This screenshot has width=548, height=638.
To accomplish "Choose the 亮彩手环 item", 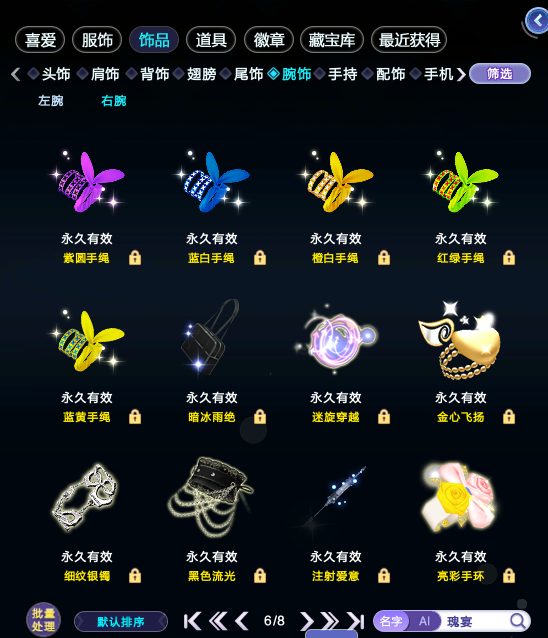I will [461, 521].
